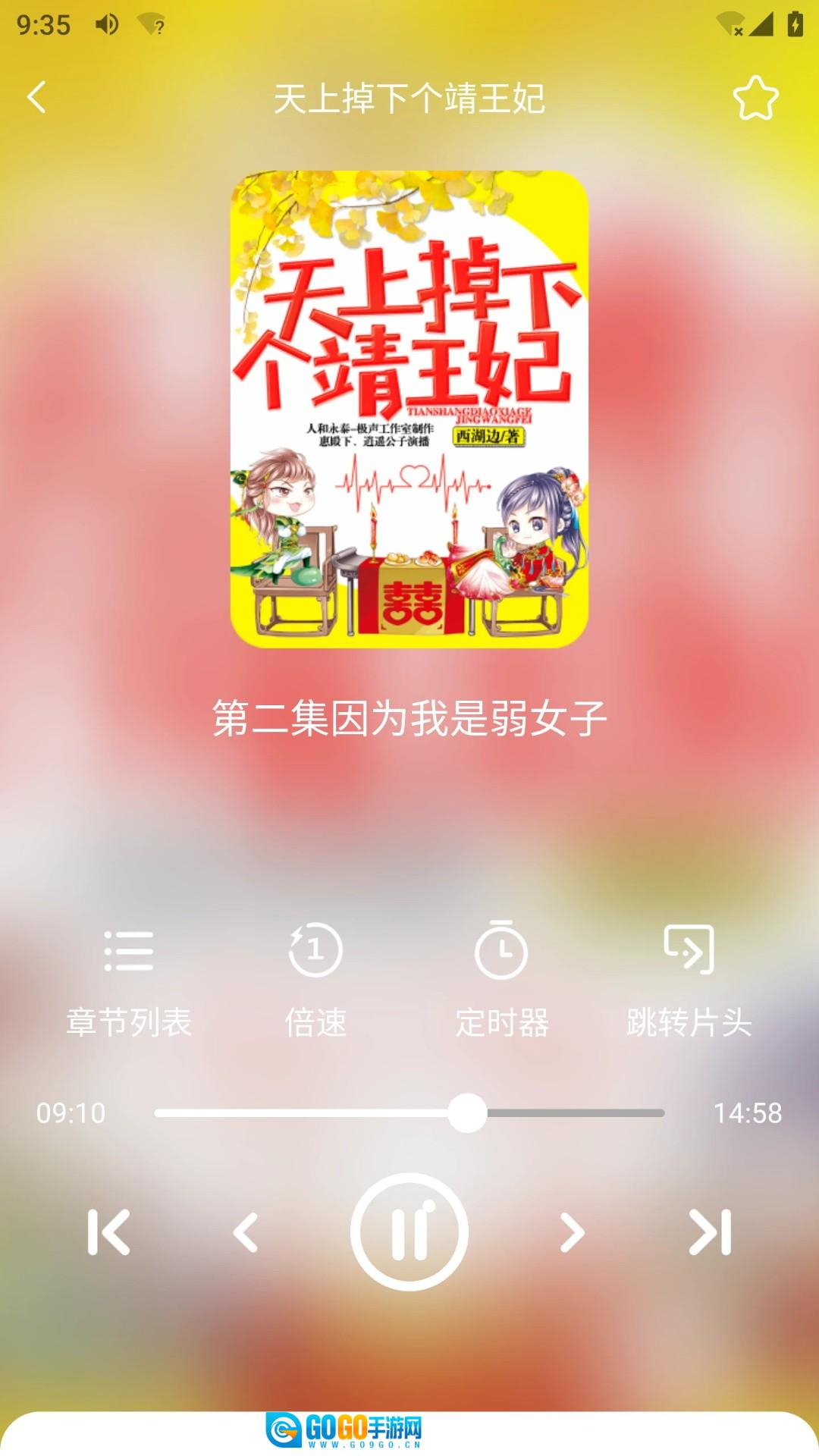Tap the playback progress slider
This screenshot has height=1456, width=819.
click(x=409, y=1113)
